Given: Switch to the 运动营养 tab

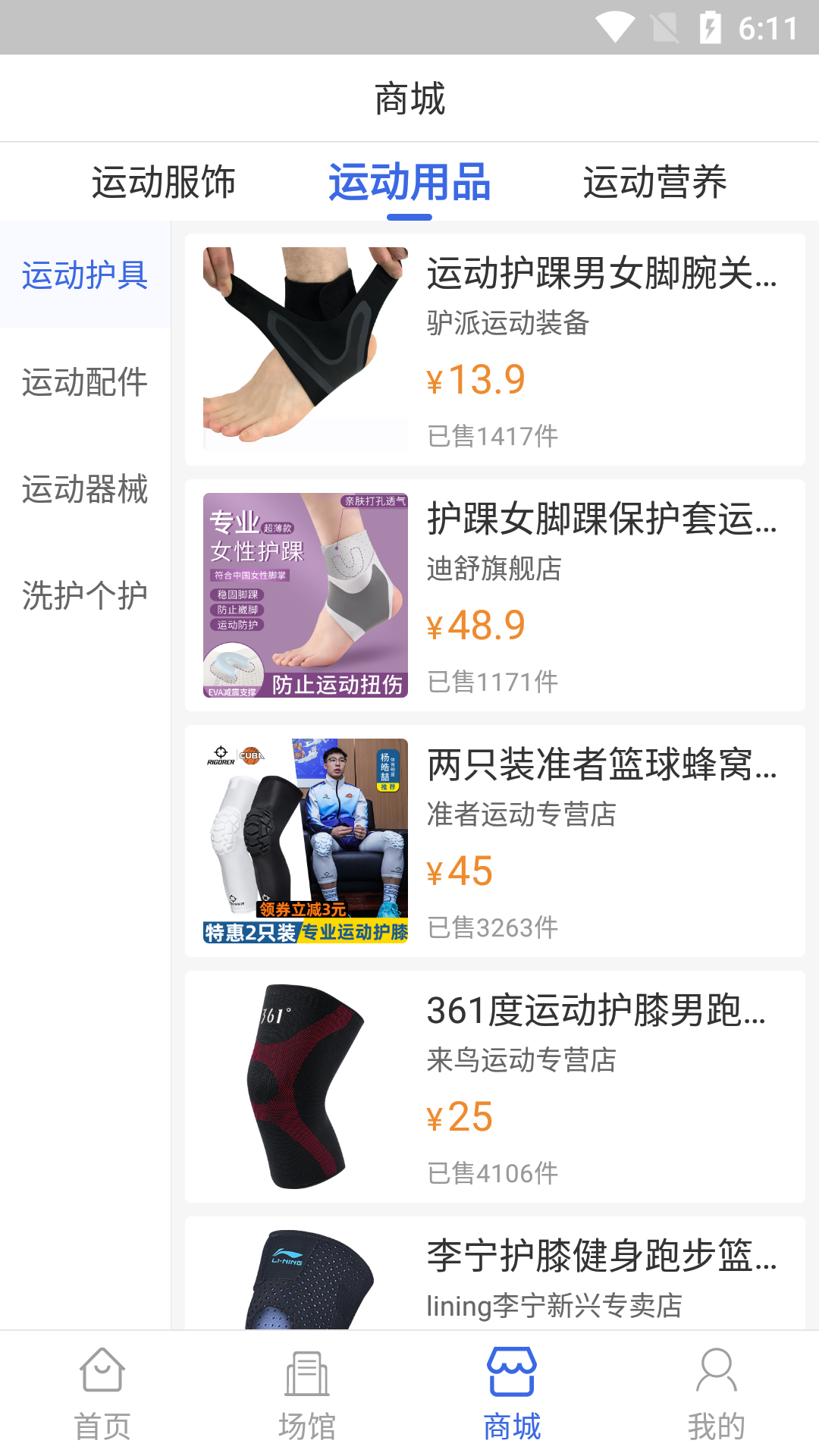Looking at the screenshot, I should click(x=654, y=182).
